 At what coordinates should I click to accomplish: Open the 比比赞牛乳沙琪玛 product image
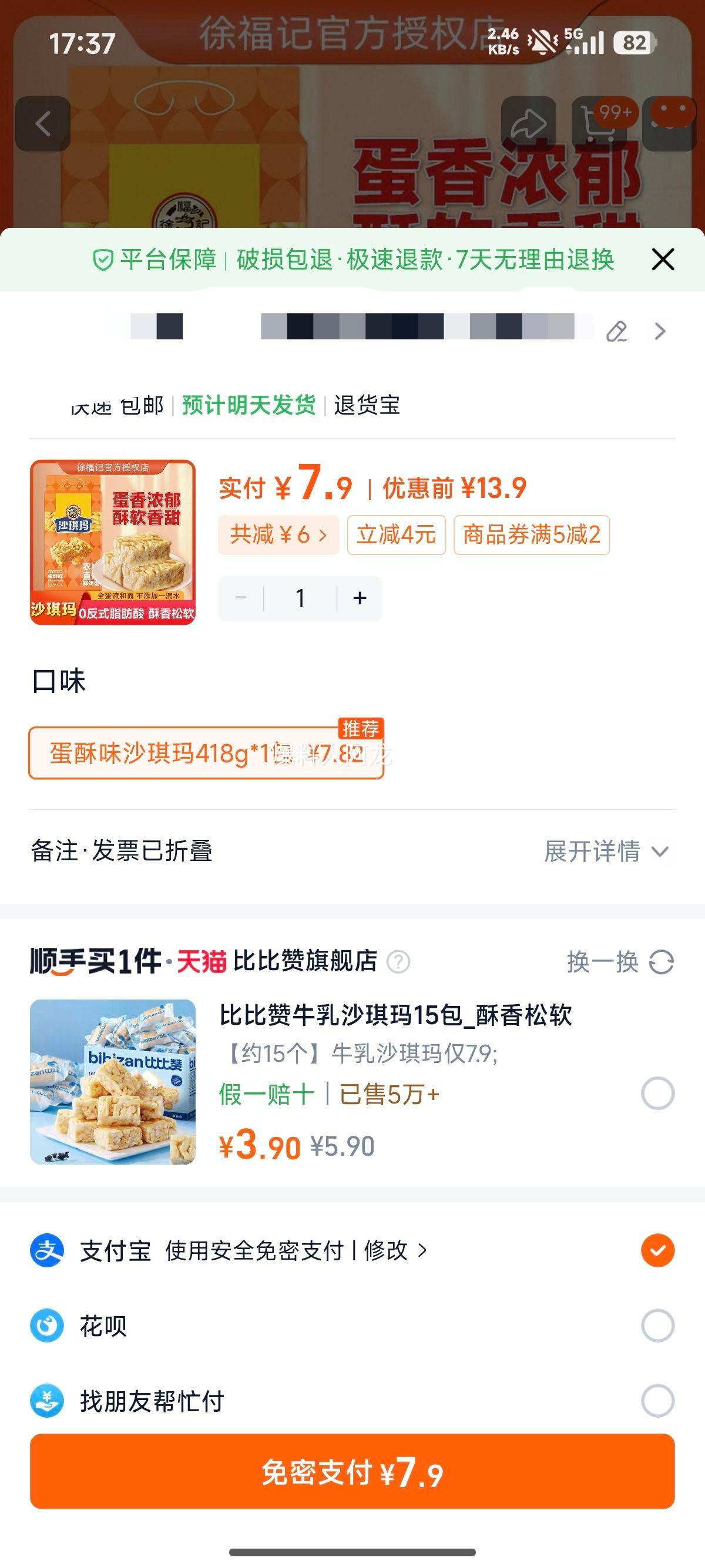coord(113,1082)
